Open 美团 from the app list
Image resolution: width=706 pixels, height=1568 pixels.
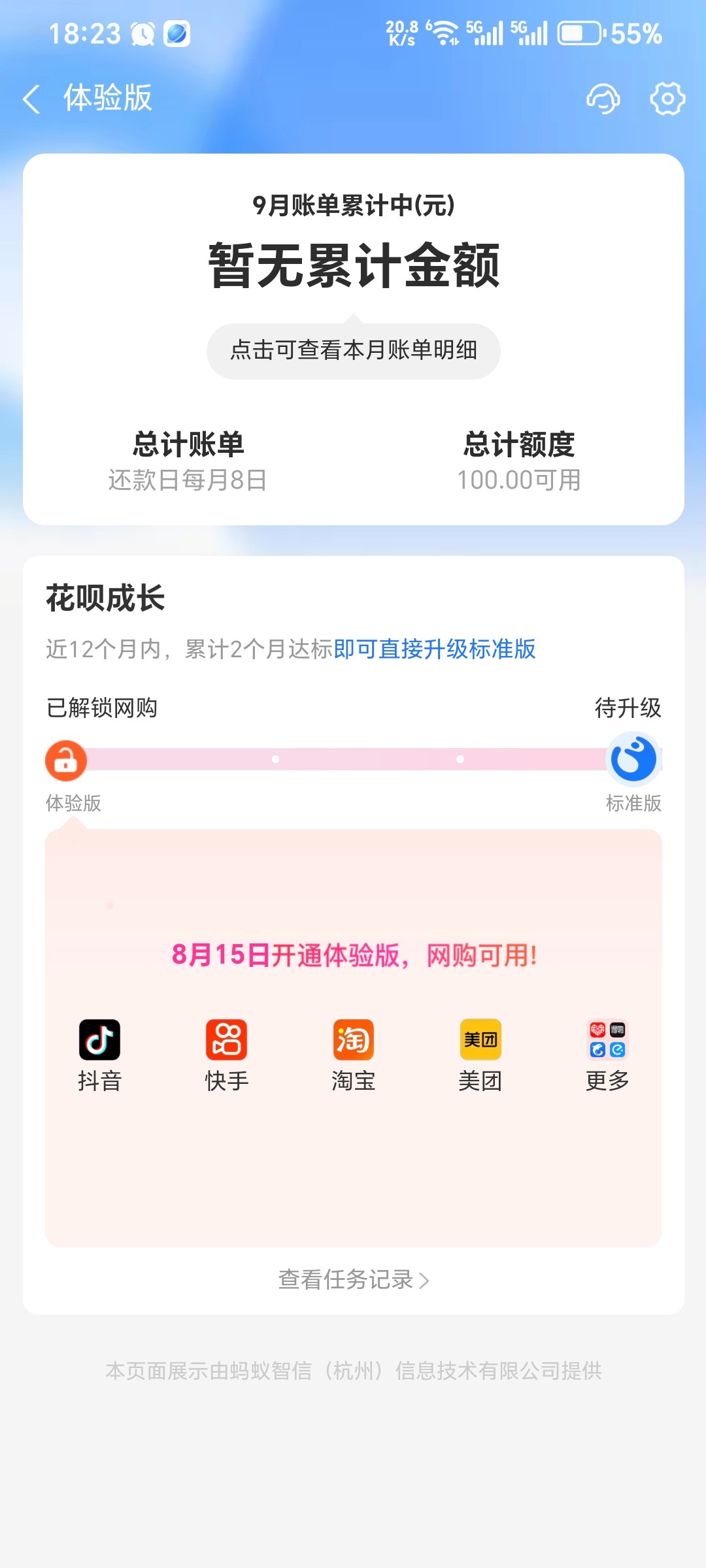[479, 1041]
